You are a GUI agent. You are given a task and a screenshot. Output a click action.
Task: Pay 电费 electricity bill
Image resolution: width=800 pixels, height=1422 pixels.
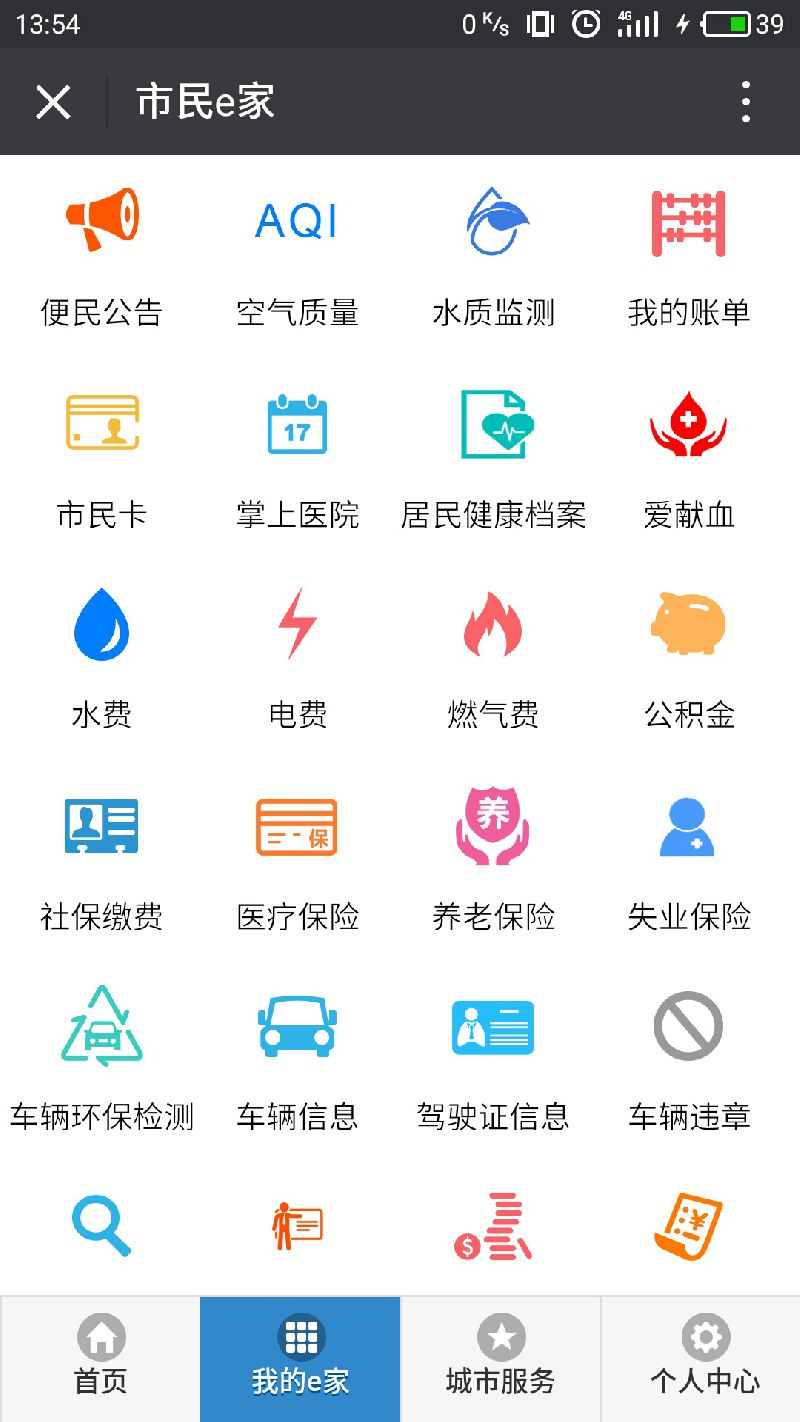pyautogui.click(x=297, y=660)
